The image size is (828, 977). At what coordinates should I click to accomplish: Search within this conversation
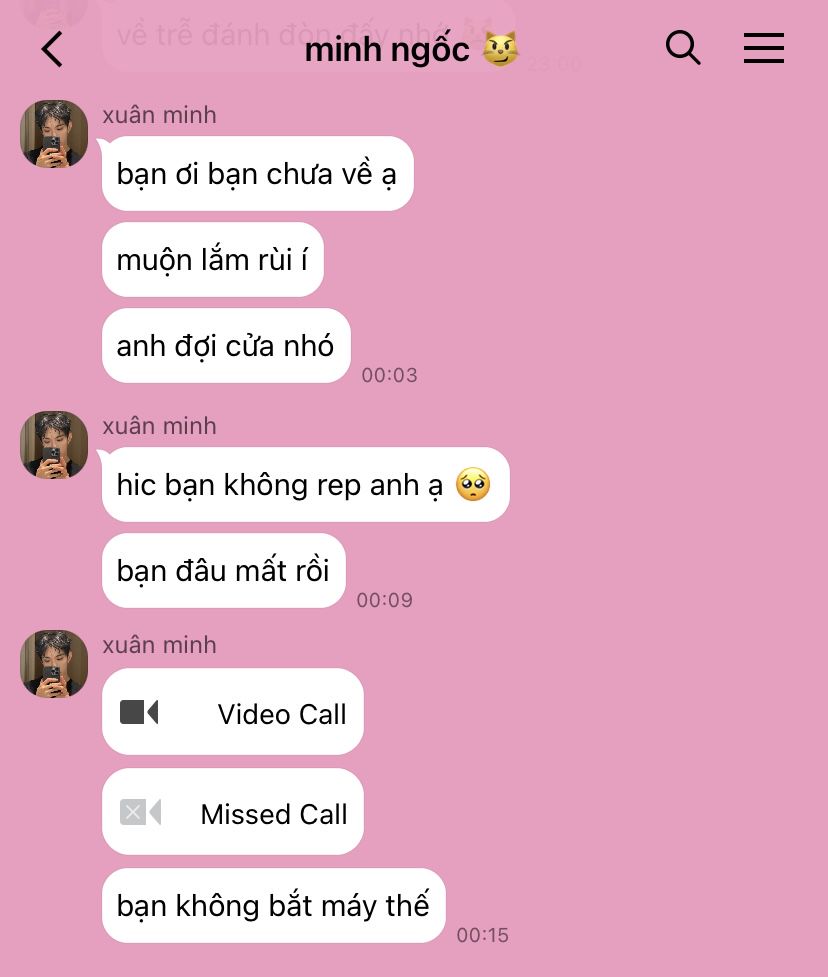coord(683,47)
